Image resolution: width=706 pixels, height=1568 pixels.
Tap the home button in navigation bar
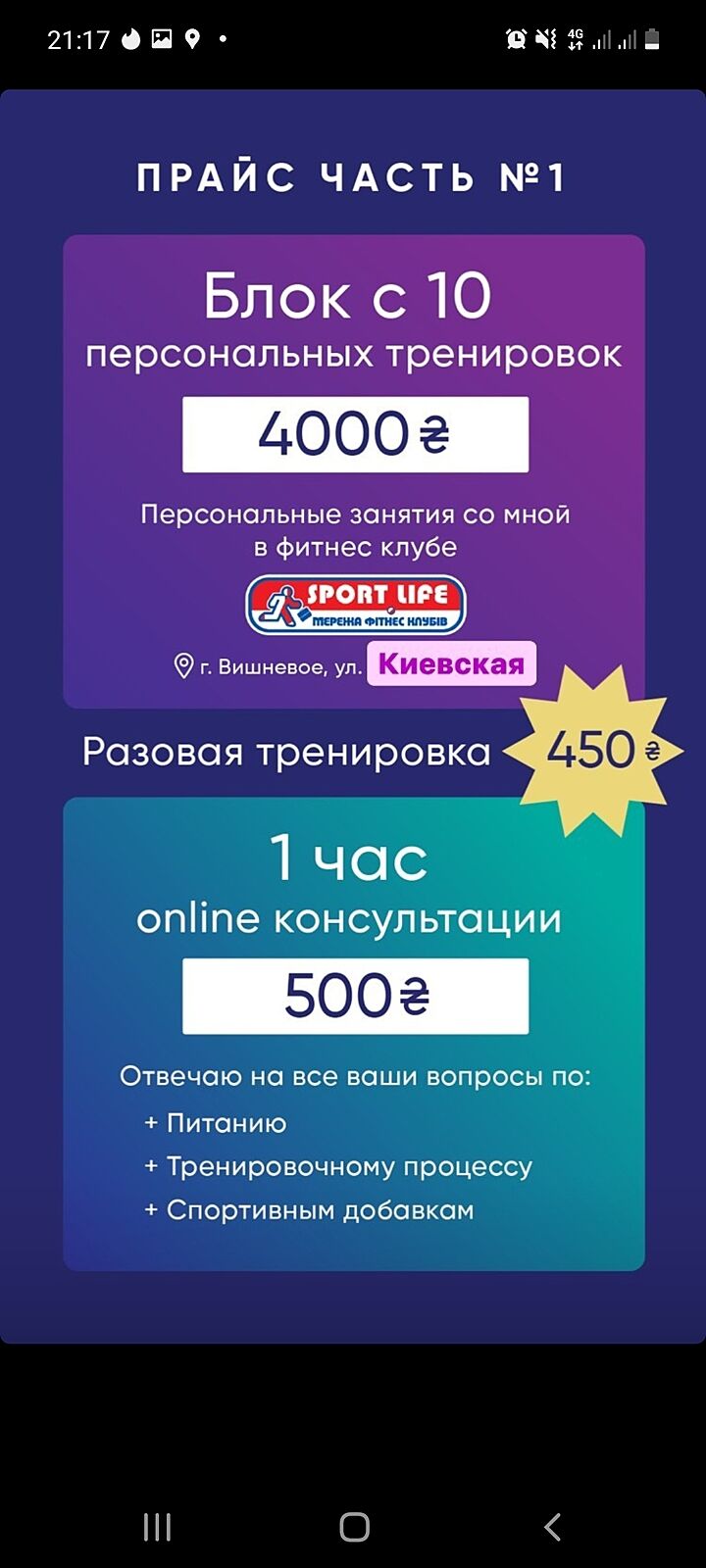(x=354, y=1526)
